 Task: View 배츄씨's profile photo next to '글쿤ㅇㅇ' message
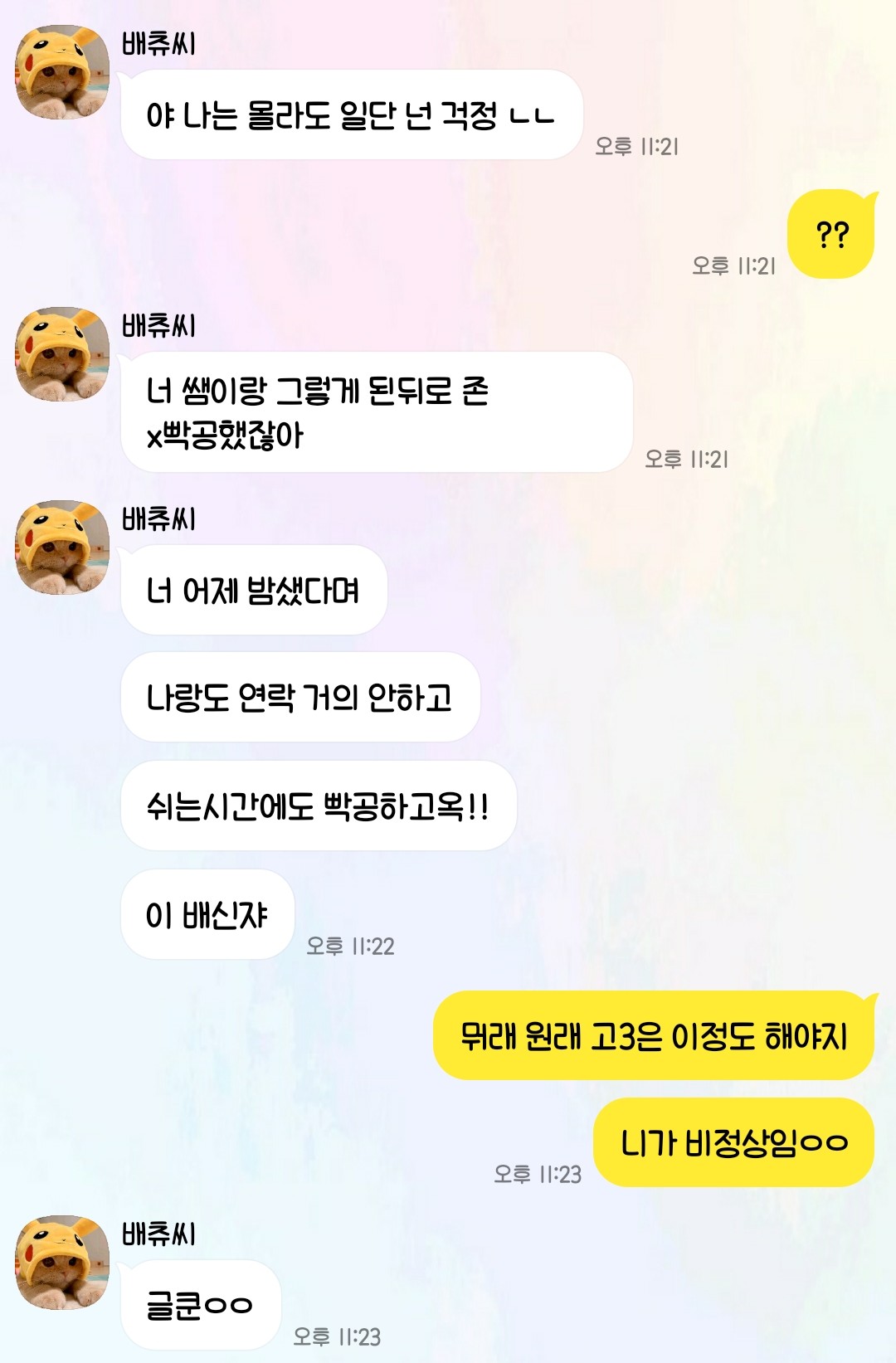[x=62, y=1263]
